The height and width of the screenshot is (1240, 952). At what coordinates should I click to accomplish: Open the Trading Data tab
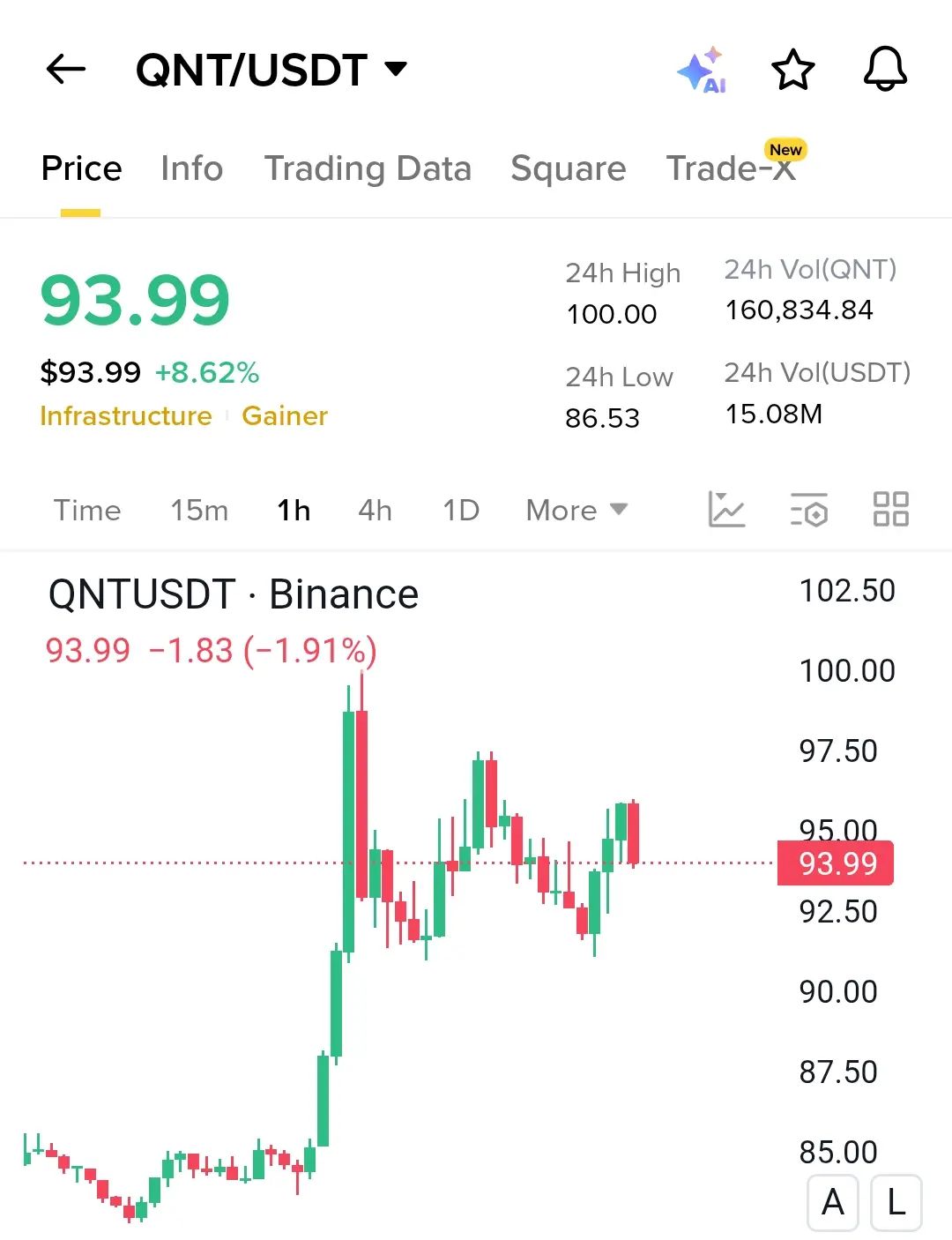pos(368,168)
